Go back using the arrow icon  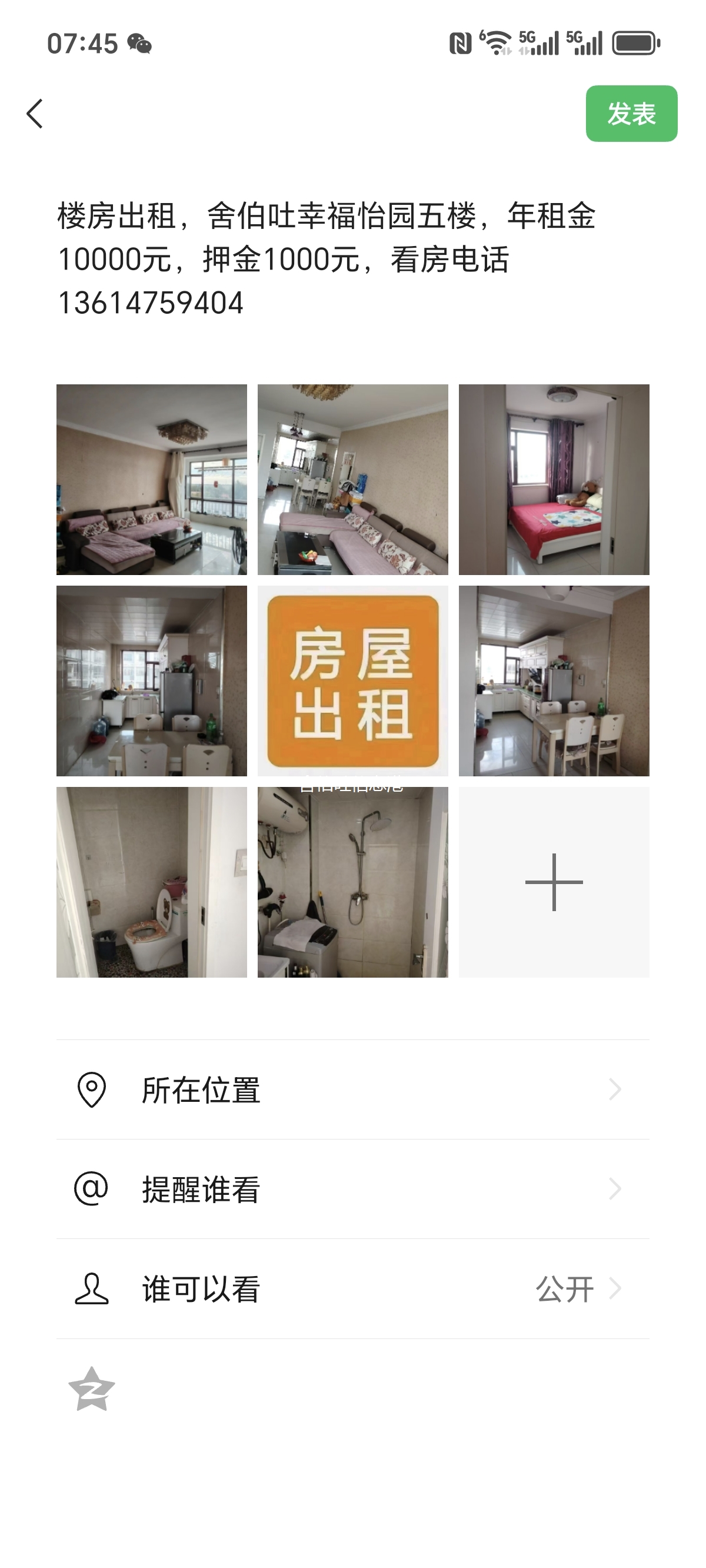[x=35, y=114]
